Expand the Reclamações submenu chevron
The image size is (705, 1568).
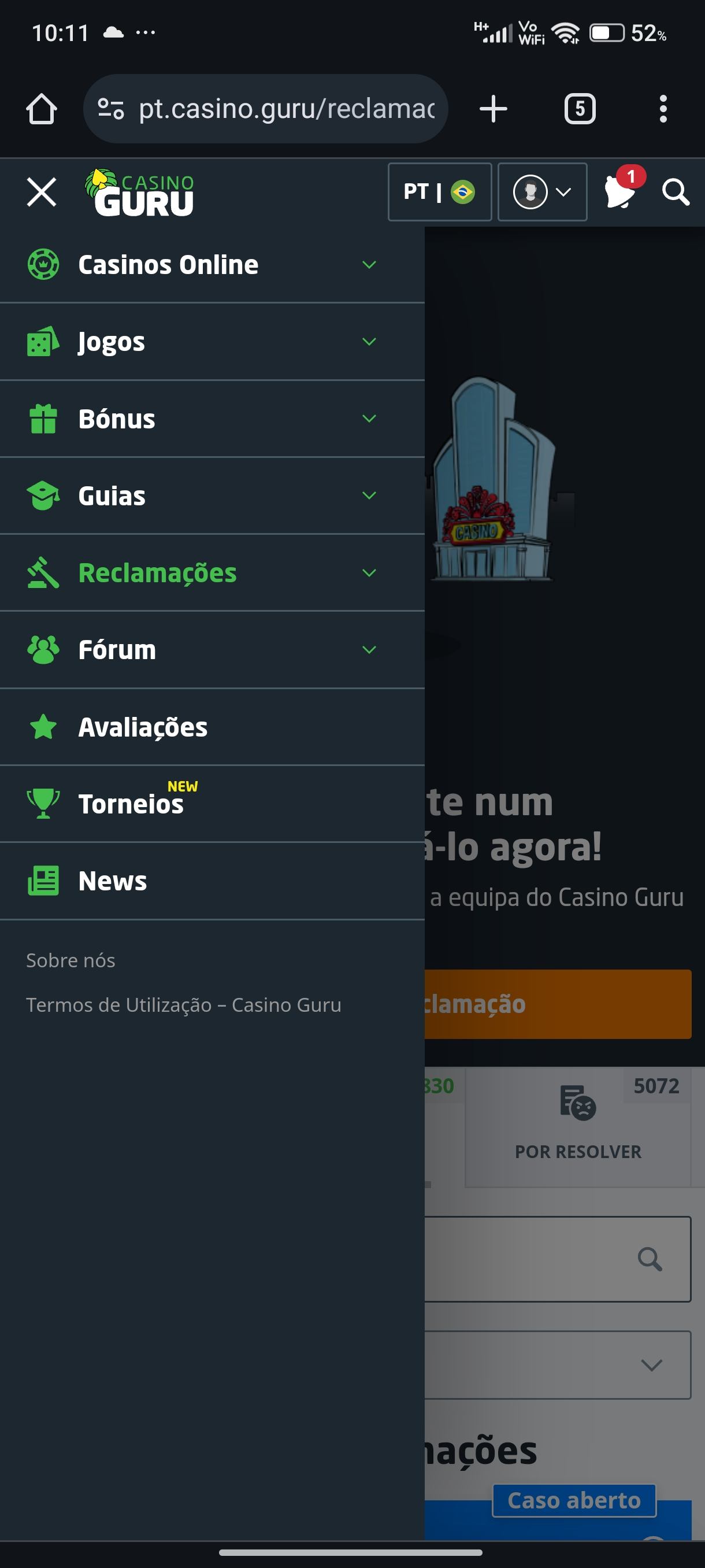pos(369,573)
